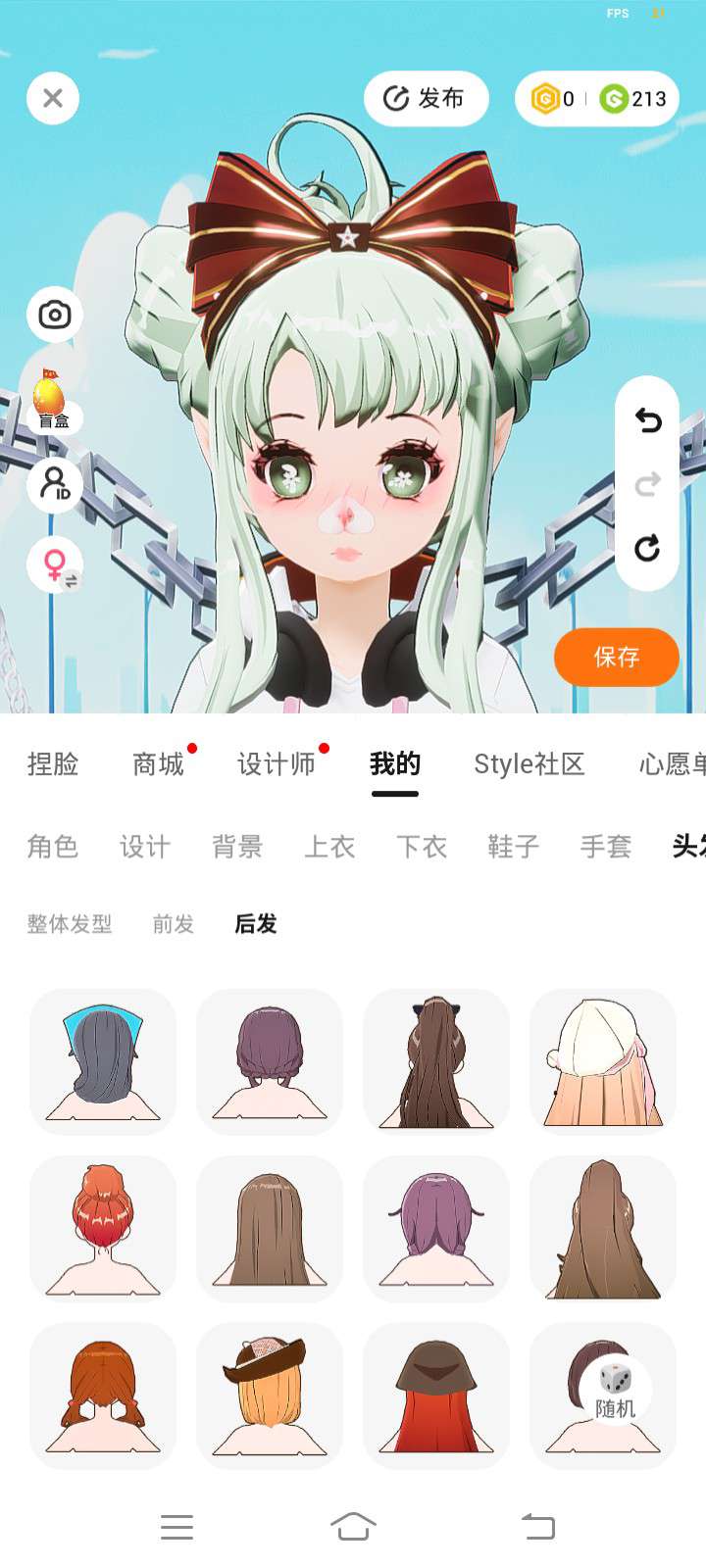Open the avatar ID icon
706x1568 pixels.
54,483
